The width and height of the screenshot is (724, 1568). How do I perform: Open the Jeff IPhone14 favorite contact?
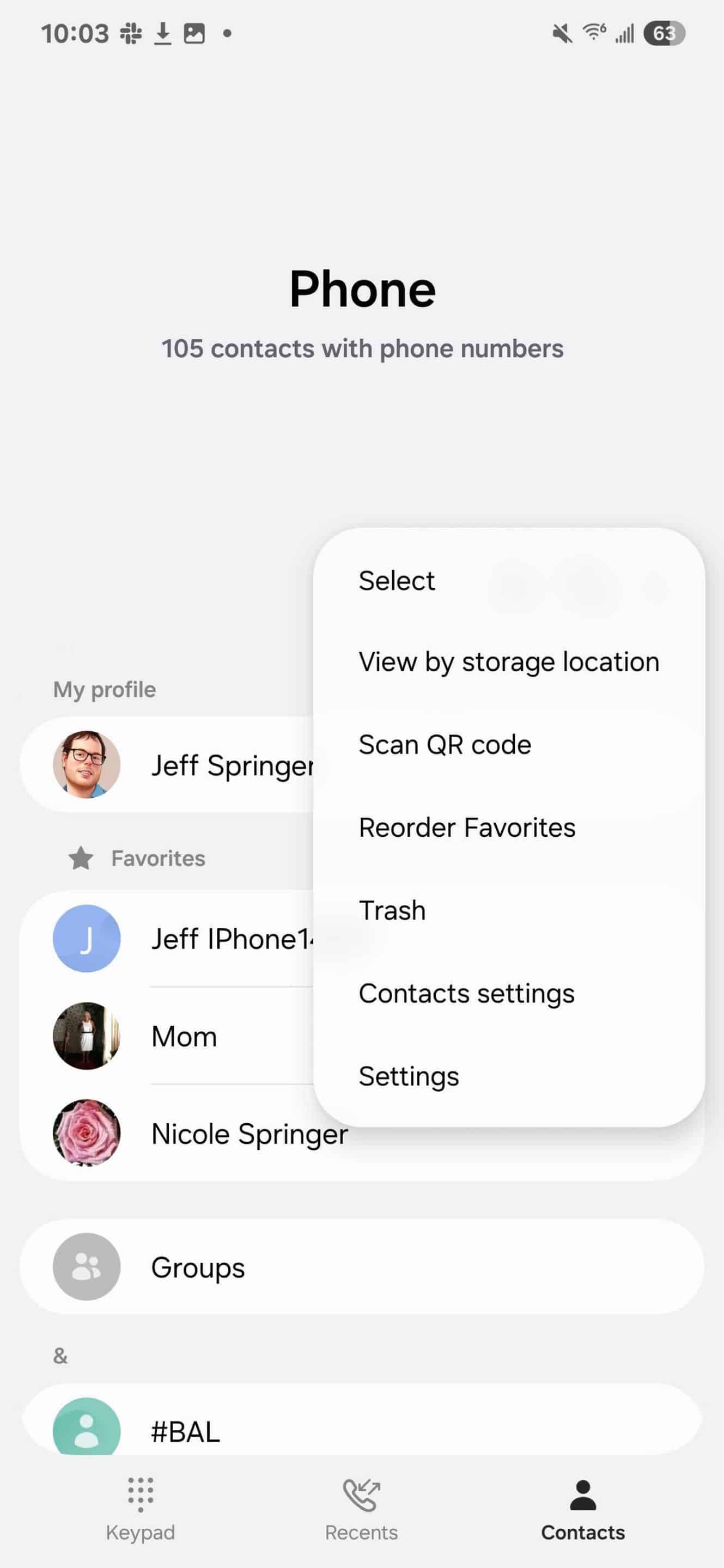[x=167, y=939]
